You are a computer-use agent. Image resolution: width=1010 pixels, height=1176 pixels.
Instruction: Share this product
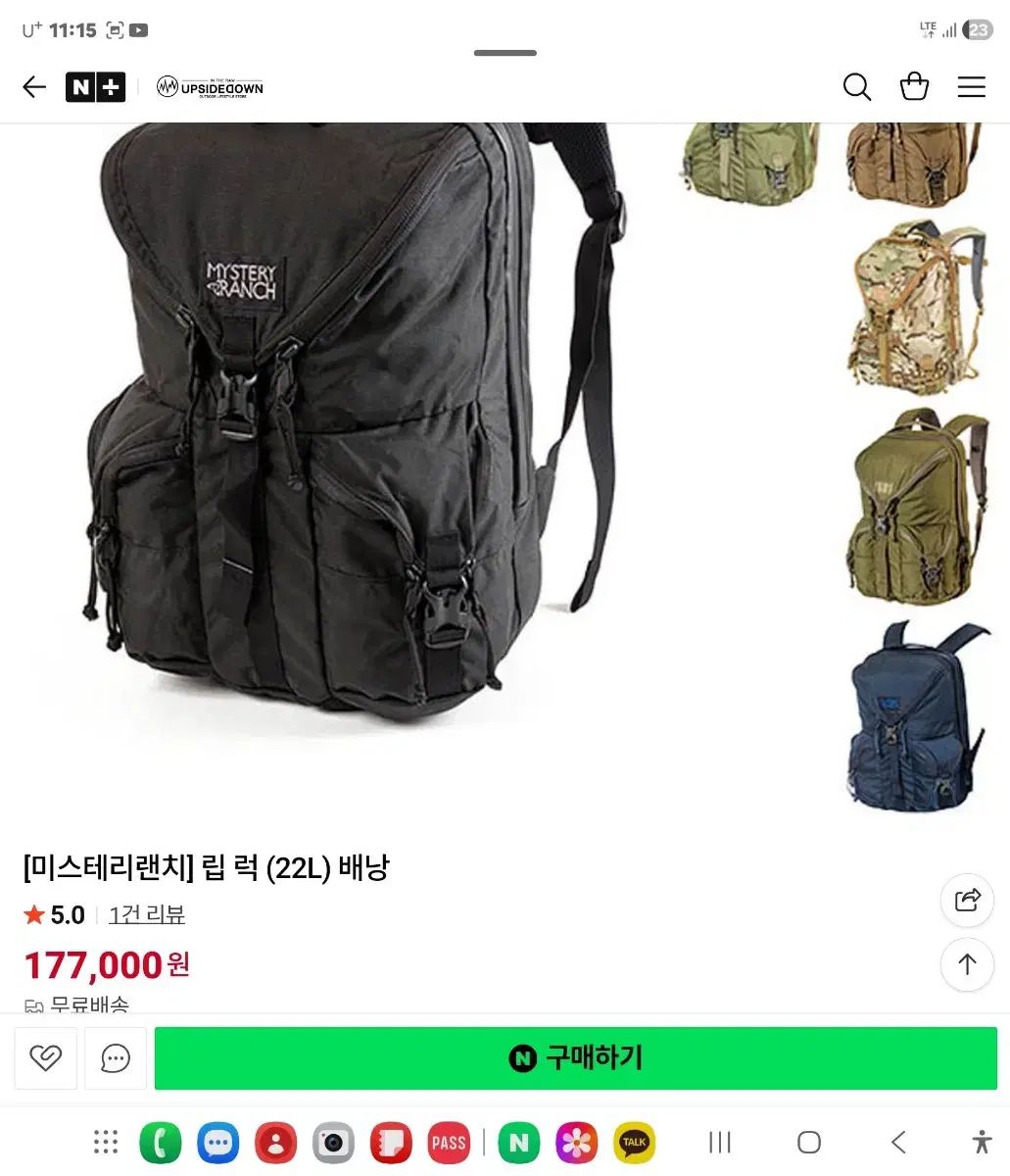coord(967,900)
